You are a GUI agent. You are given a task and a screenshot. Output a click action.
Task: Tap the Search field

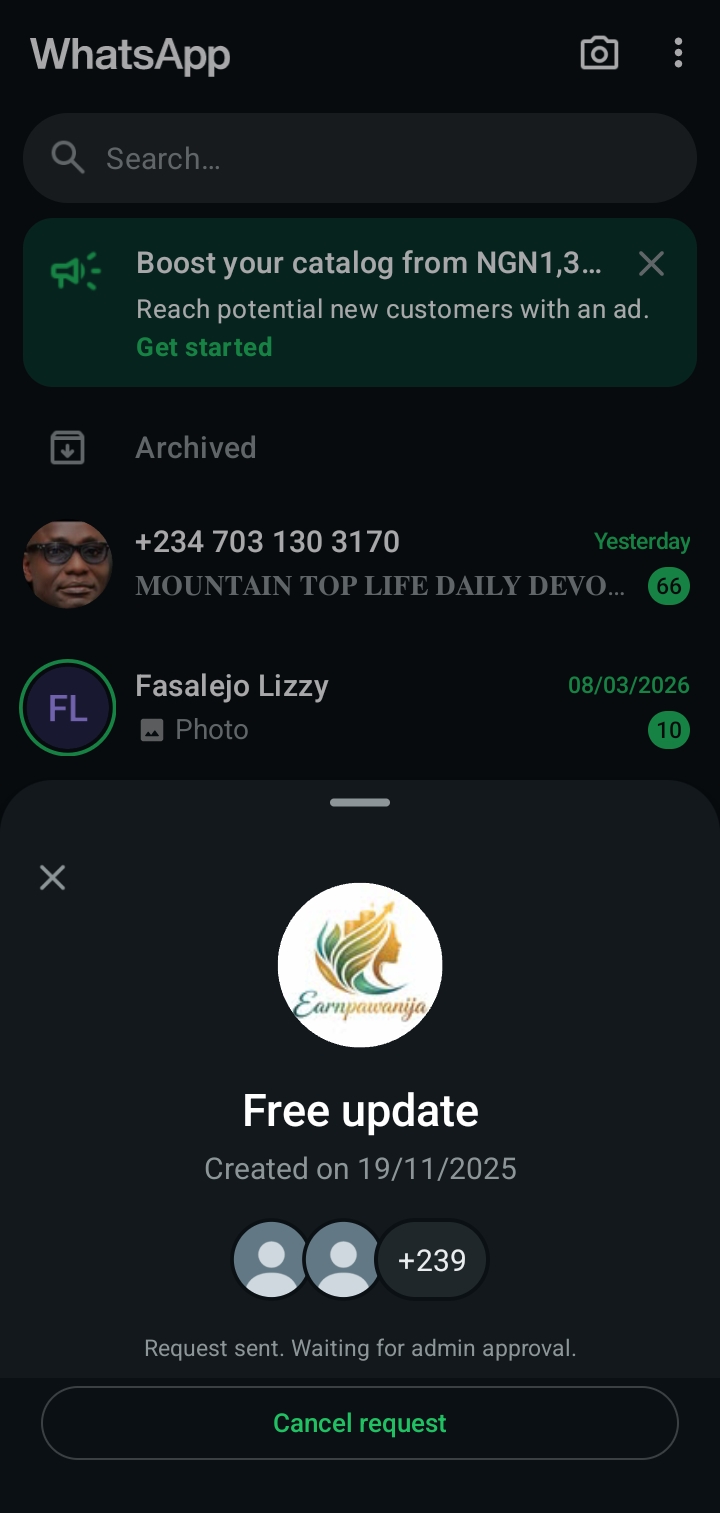(360, 158)
